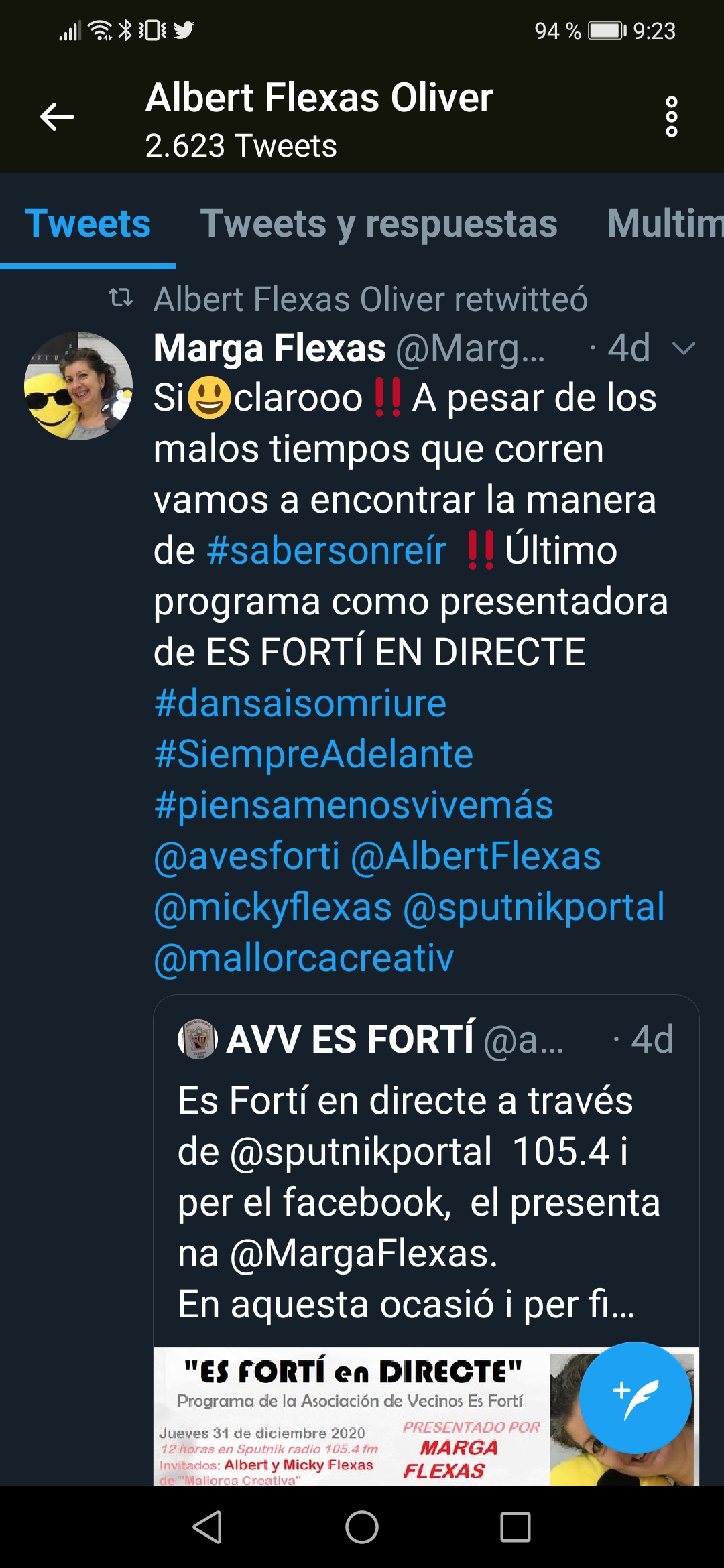The height and width of the screenshot is (1568, 724).
Task: Switch to Tweets y respuestas tab
Action: 379,223
